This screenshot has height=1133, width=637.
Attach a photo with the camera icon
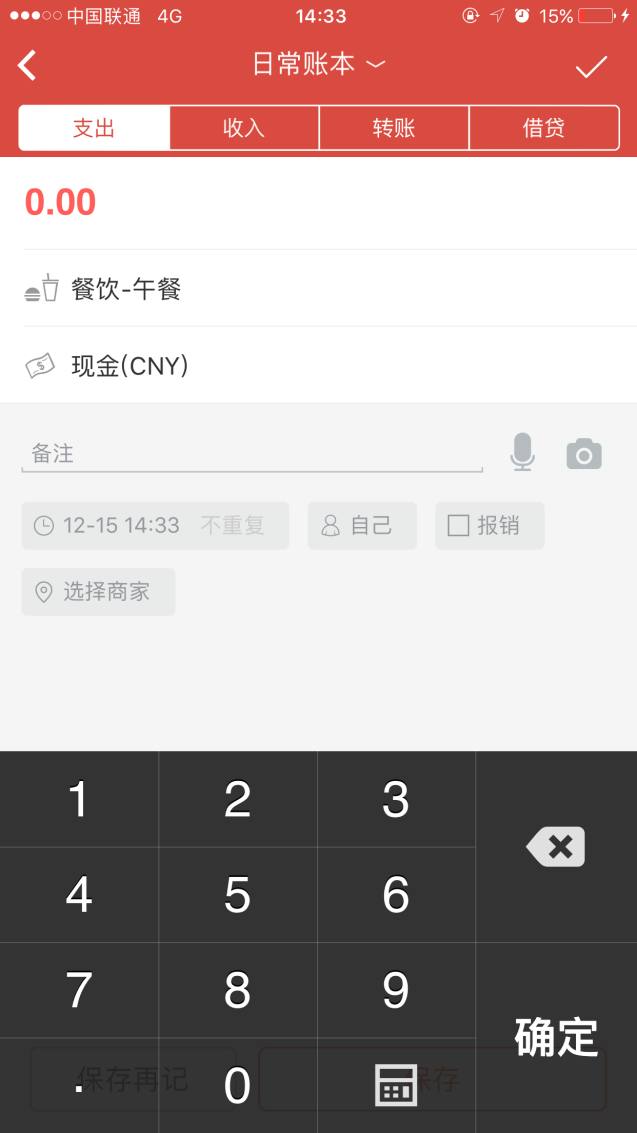coord(584,454)
